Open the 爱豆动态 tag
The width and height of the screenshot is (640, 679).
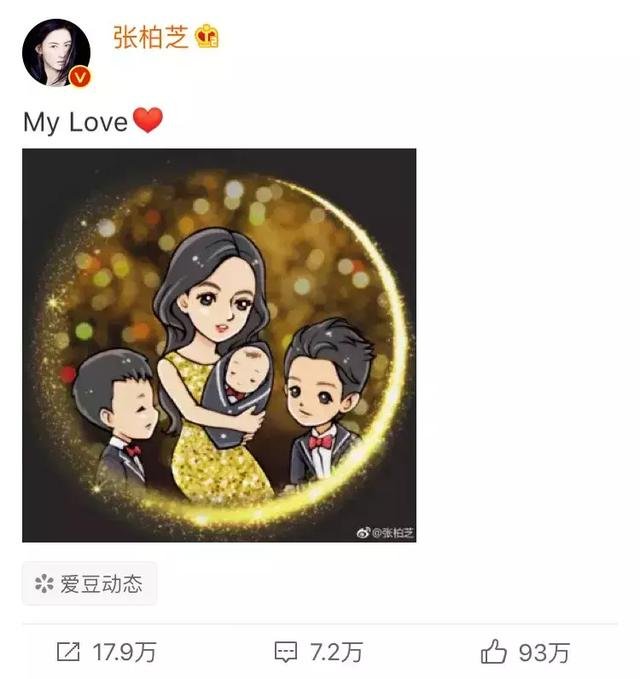pyautogui.click(x=90, y=584)
